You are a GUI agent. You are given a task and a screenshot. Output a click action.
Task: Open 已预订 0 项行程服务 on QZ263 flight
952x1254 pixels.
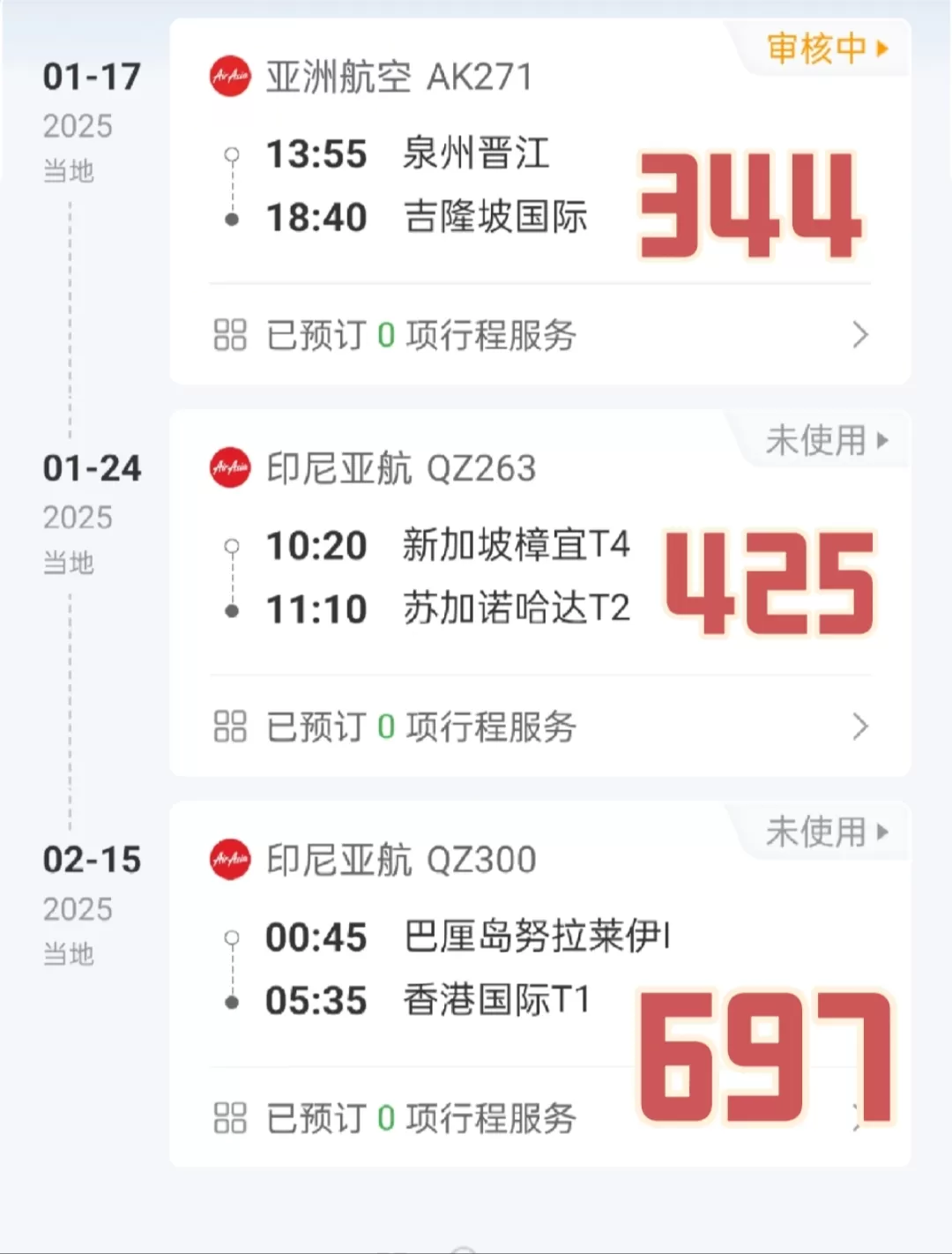pos(421,728)
